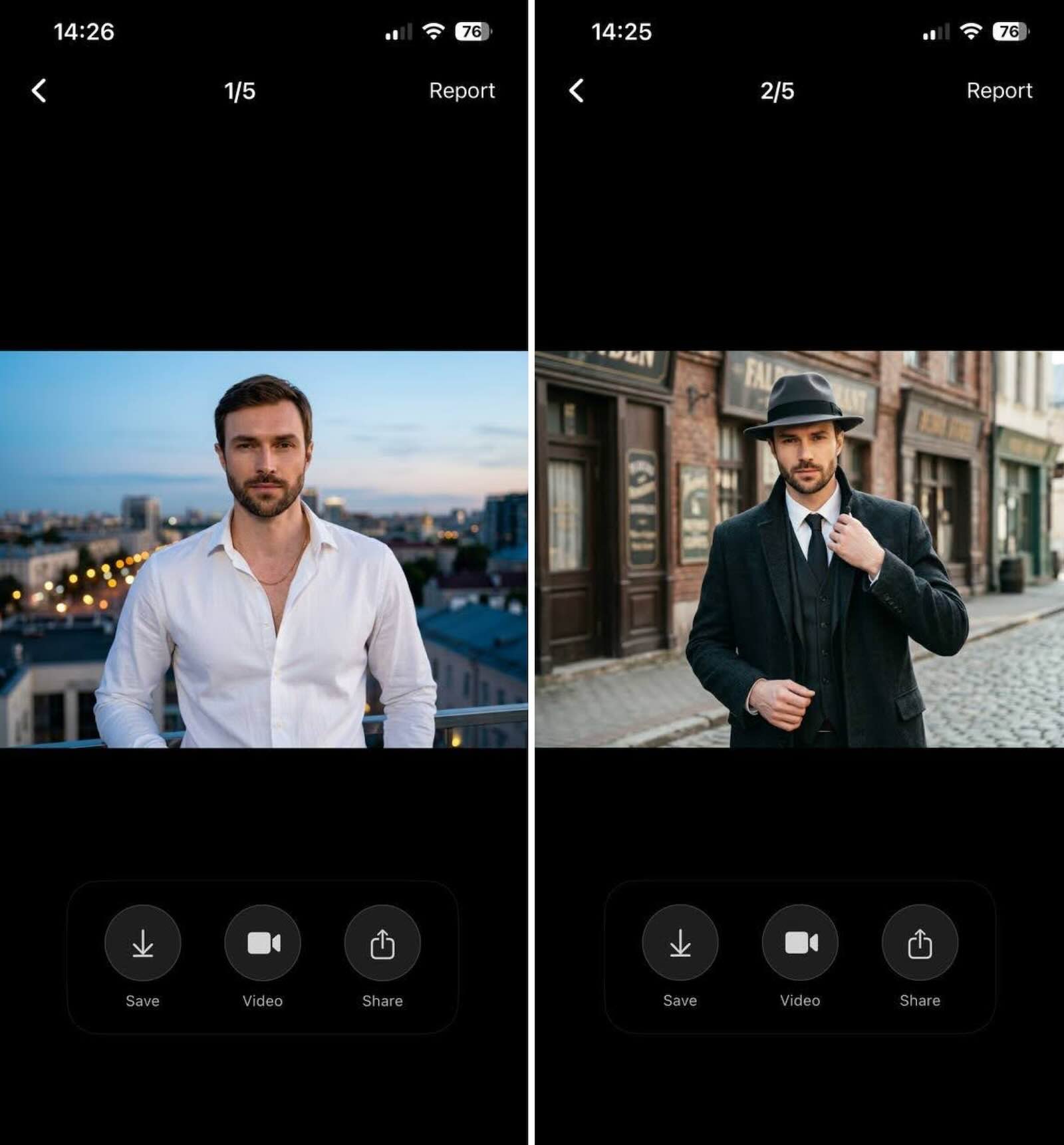Tap the Save download icon on the left screen

point(142,942)
